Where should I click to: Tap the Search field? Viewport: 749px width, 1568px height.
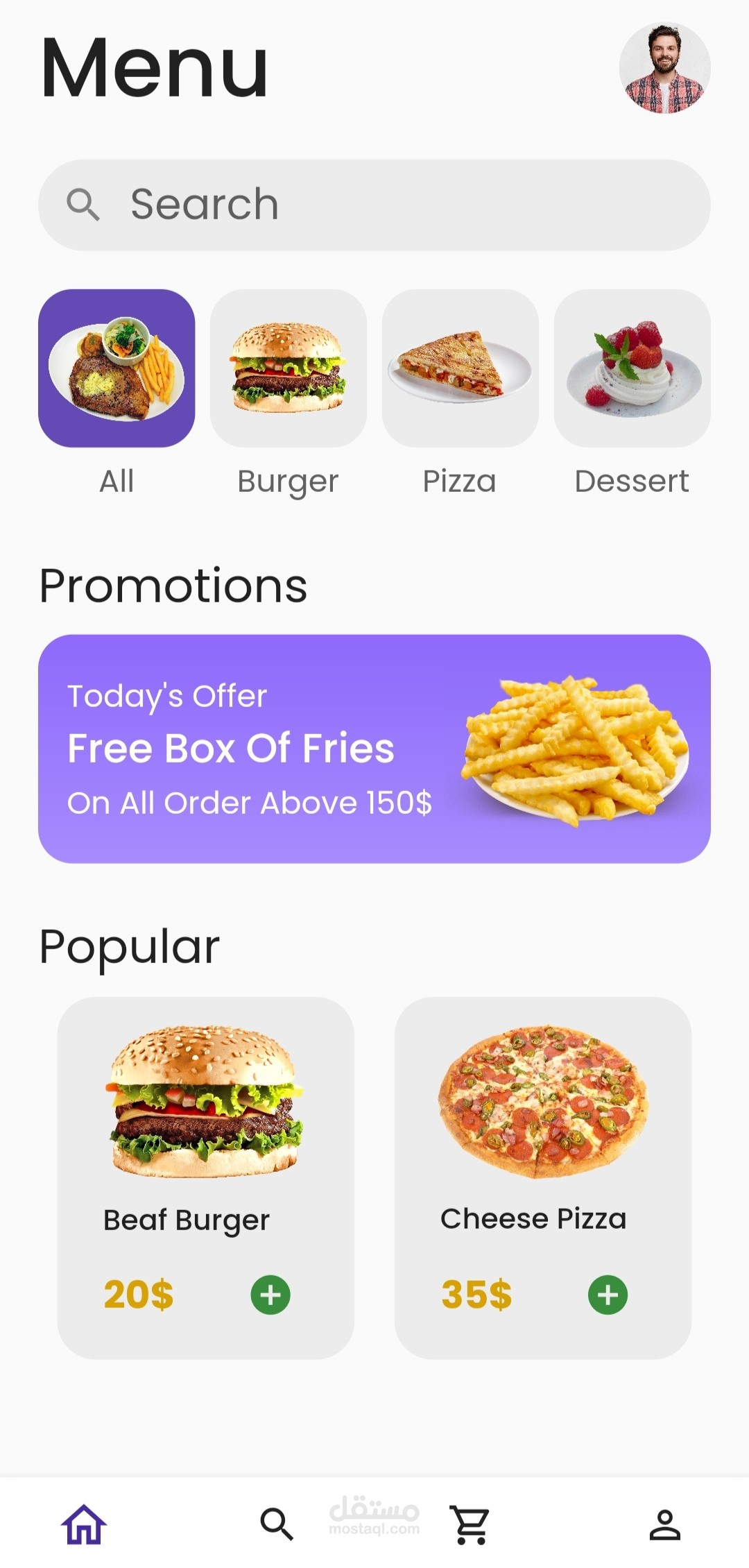point(374,205)
